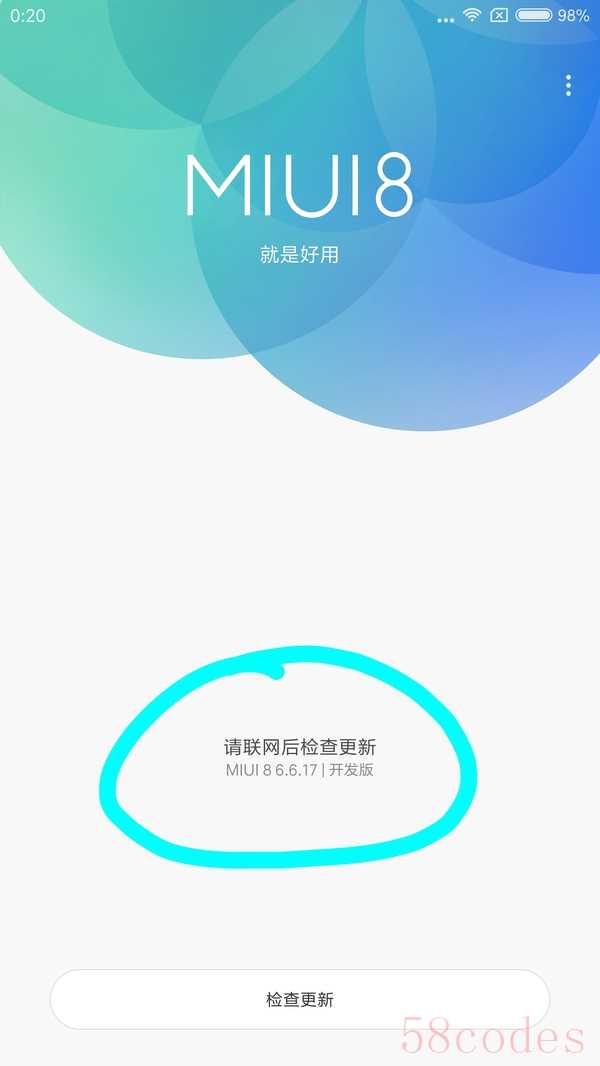This screenshot has width=600, height=1066.
Task: Tap the 检查更新 button
Action: [300, 999]
